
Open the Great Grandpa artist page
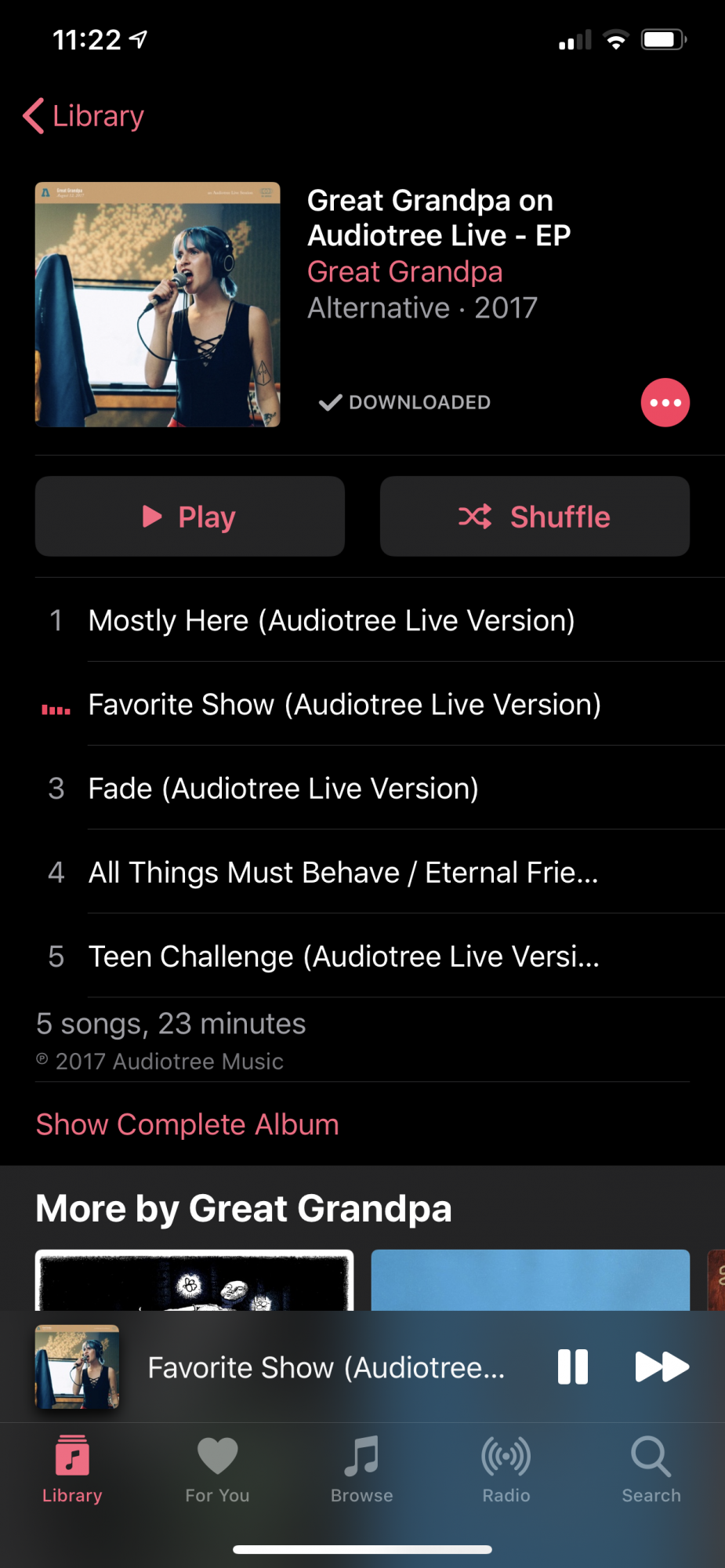(x=404, y=272)
